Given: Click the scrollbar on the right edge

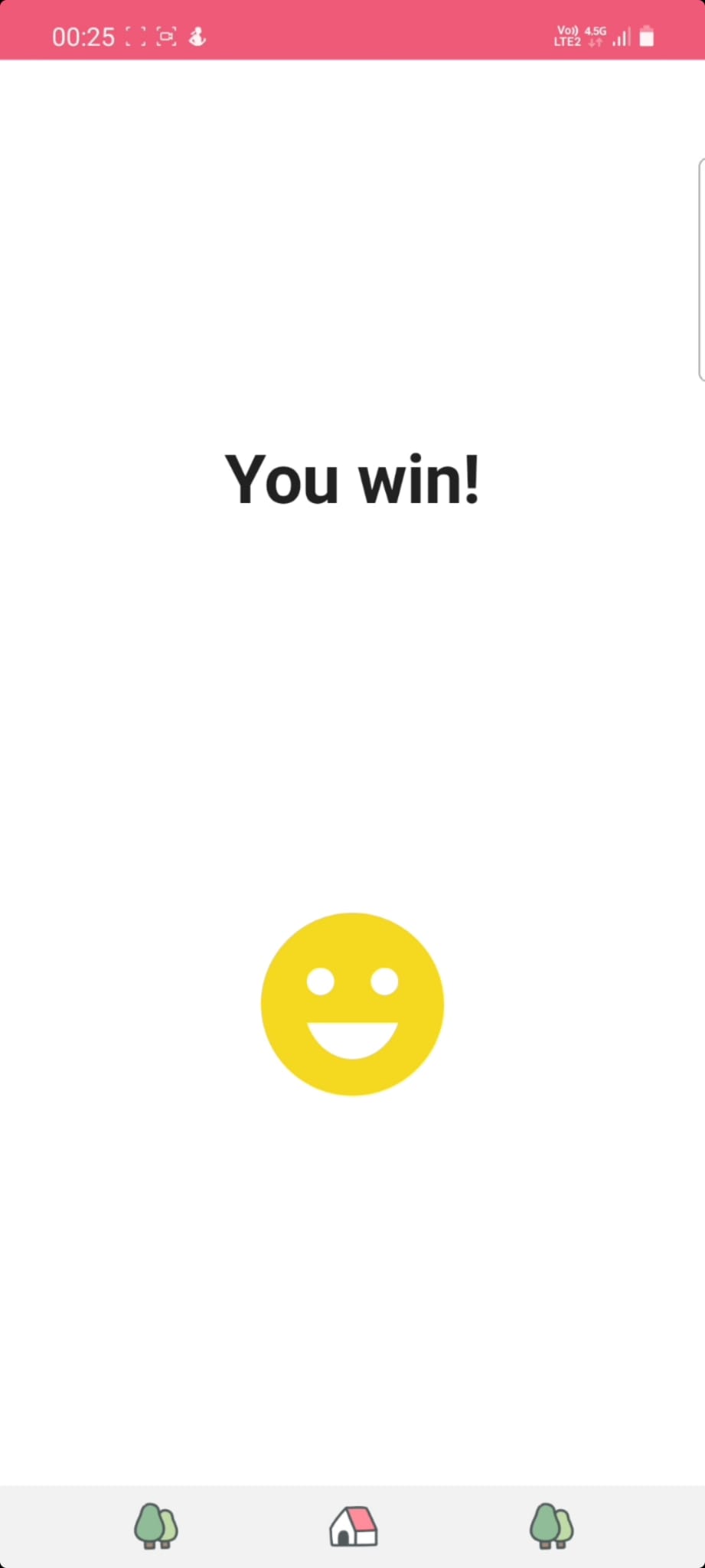Looking at the screenshot, I should click(x=700, y=268).
